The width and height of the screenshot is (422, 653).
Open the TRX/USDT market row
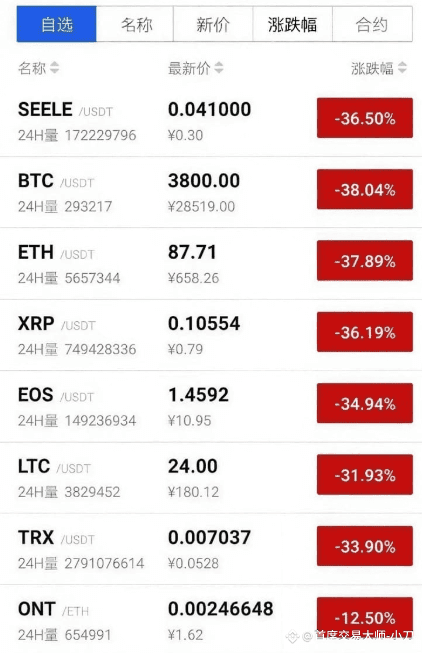211,549
